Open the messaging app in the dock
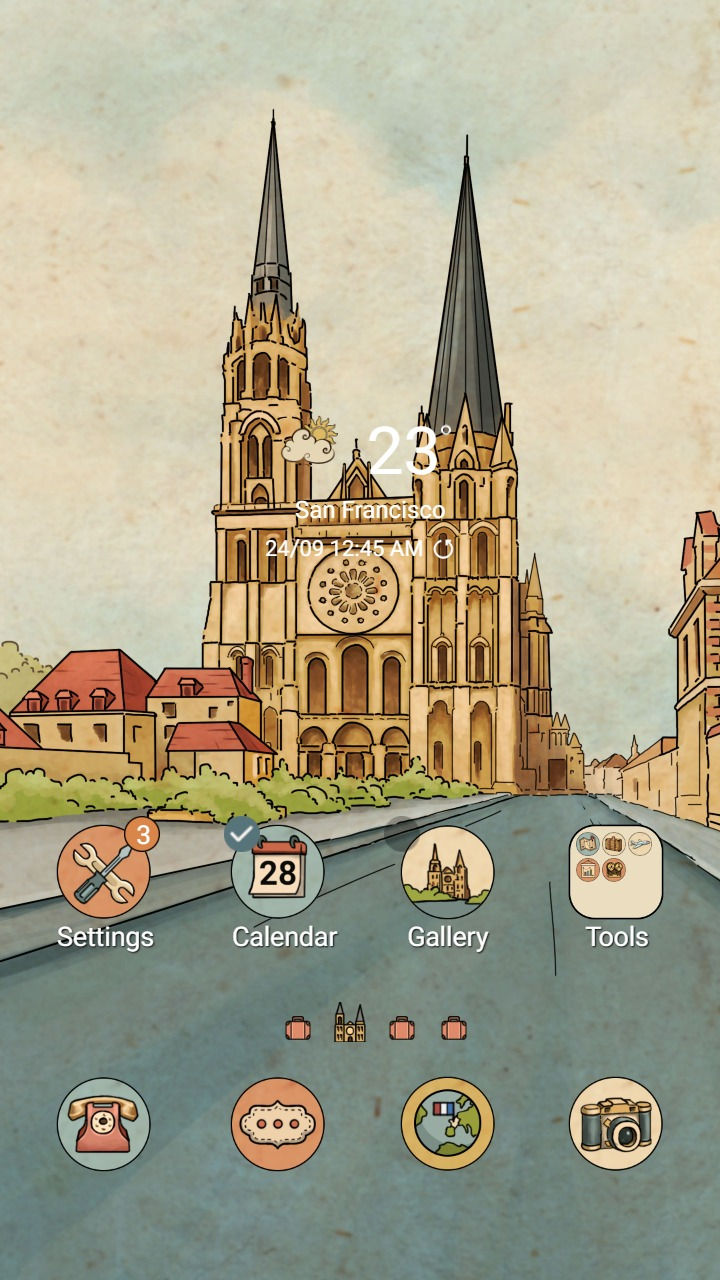This screenshot has width=720, height=1280. click(278, 1123)
